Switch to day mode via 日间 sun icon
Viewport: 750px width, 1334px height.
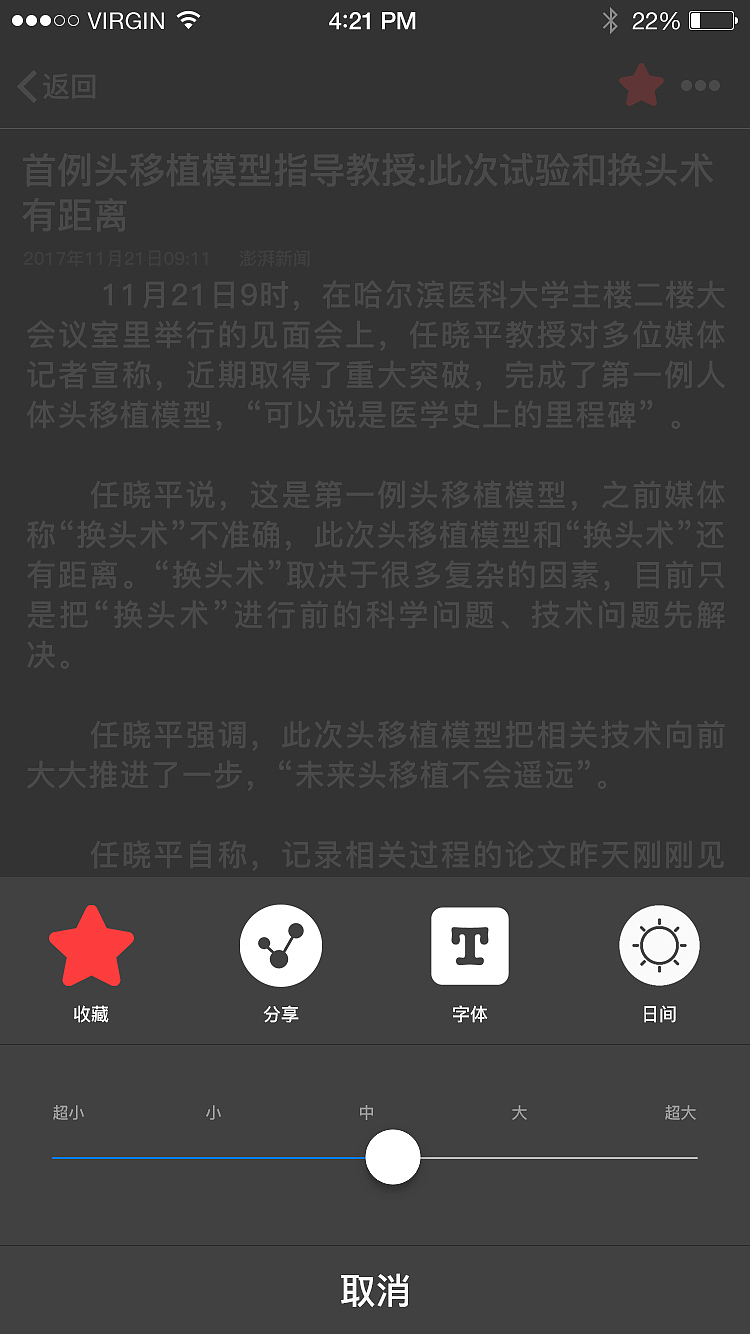click(659, 944)
